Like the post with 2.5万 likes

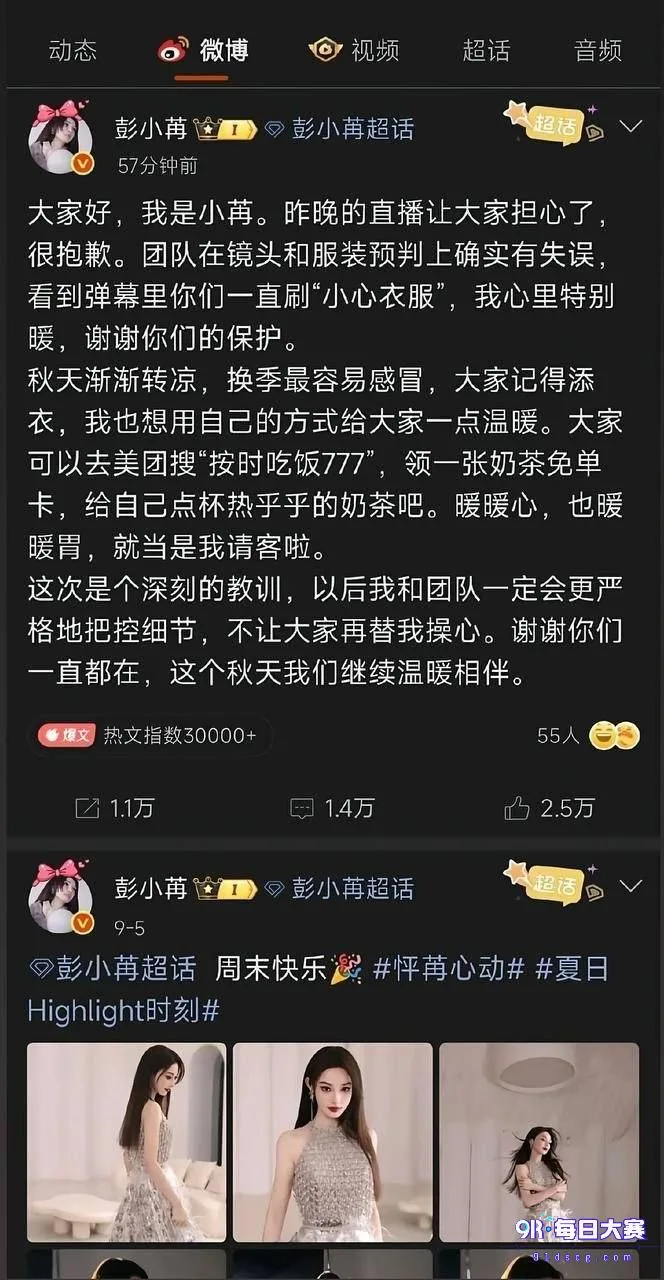[549, 808]
